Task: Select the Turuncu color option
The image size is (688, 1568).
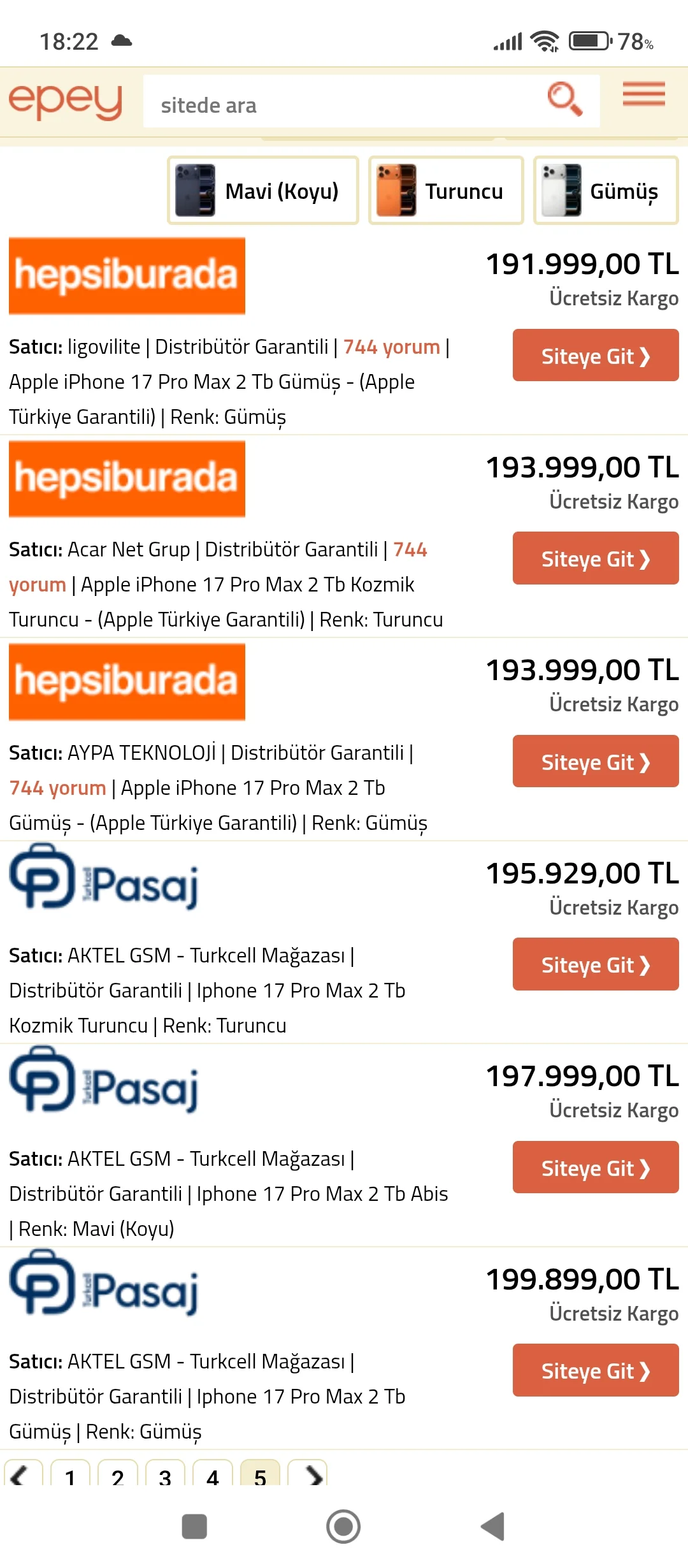Action: click(446, 191)
